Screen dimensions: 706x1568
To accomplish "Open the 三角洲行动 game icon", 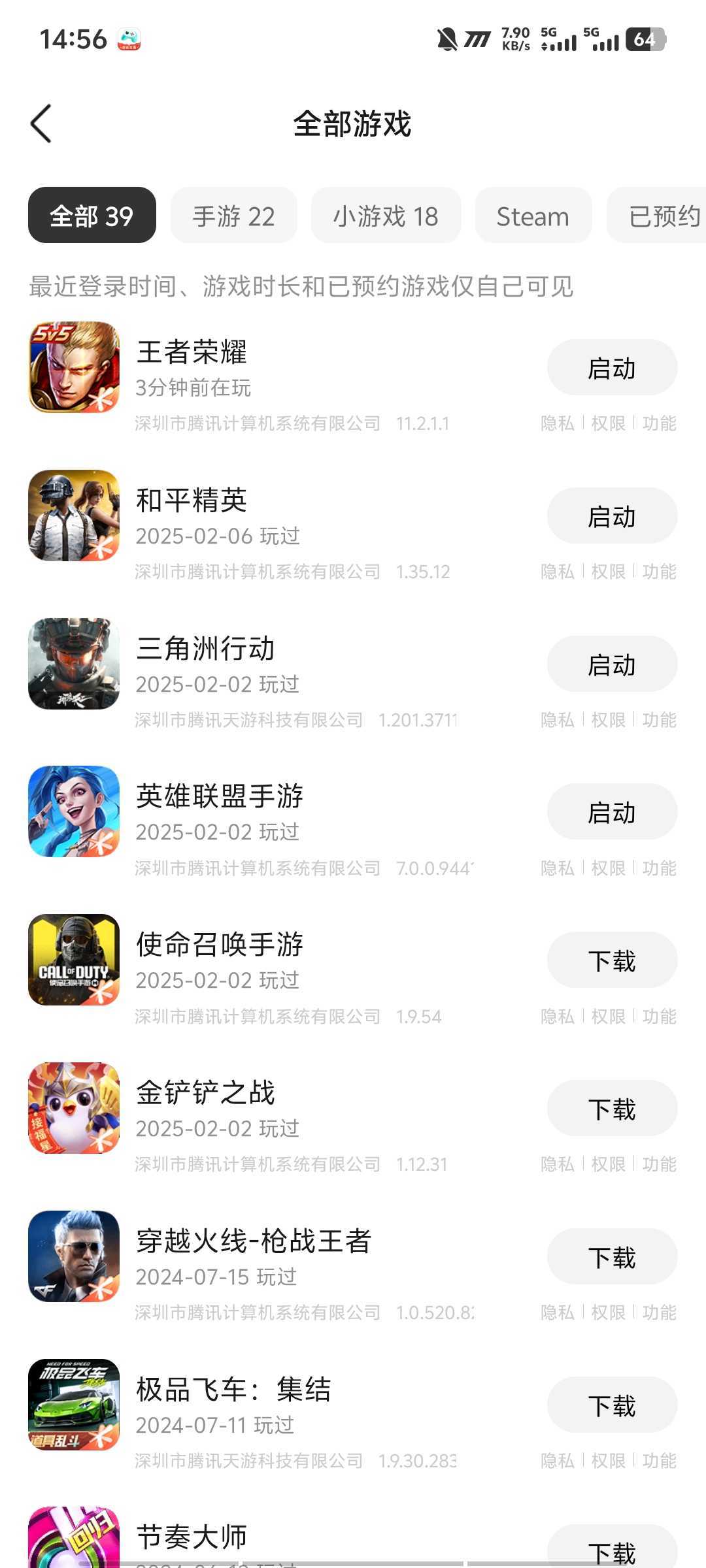I will pyautogui.click(x=74, y=664).
